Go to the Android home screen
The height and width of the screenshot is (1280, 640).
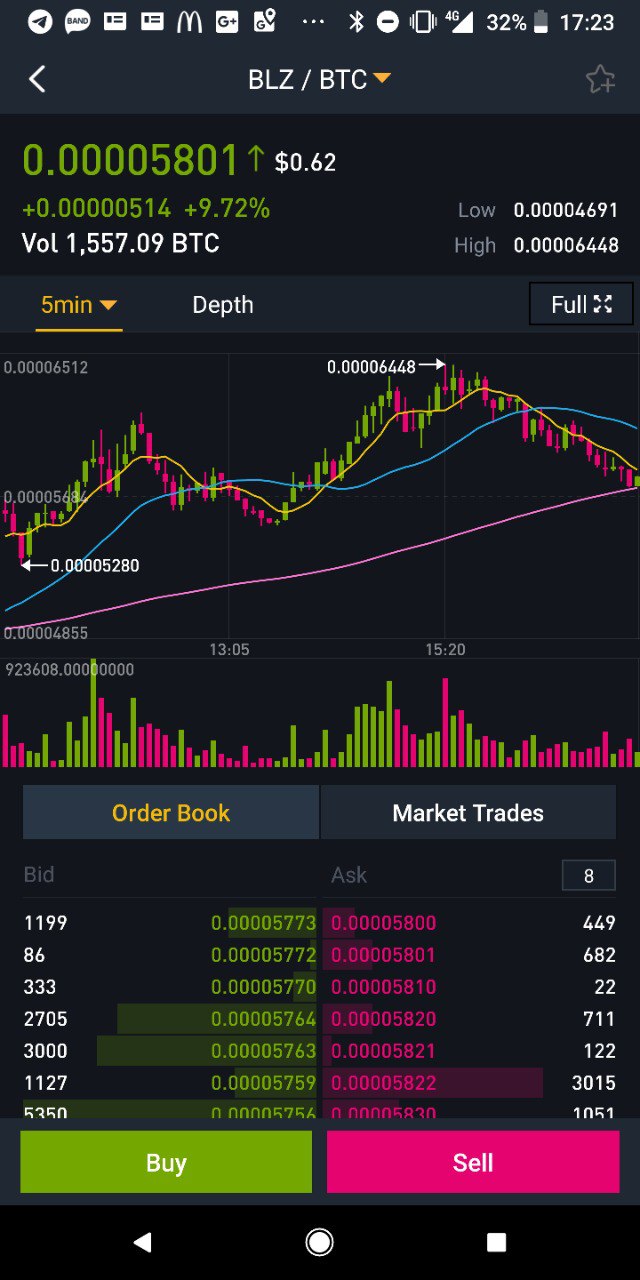tap(320, 1242)
